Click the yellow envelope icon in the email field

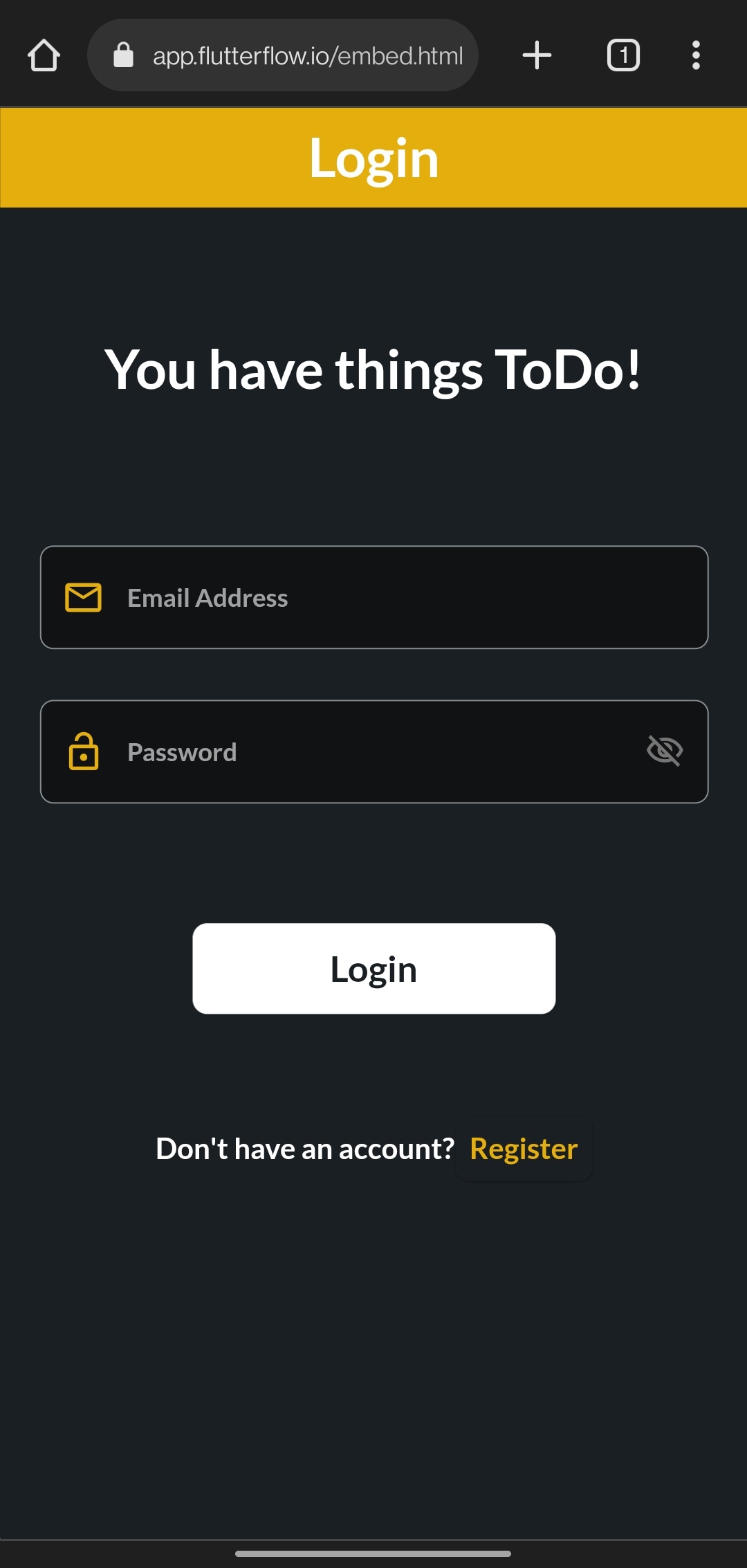(83, 597)
